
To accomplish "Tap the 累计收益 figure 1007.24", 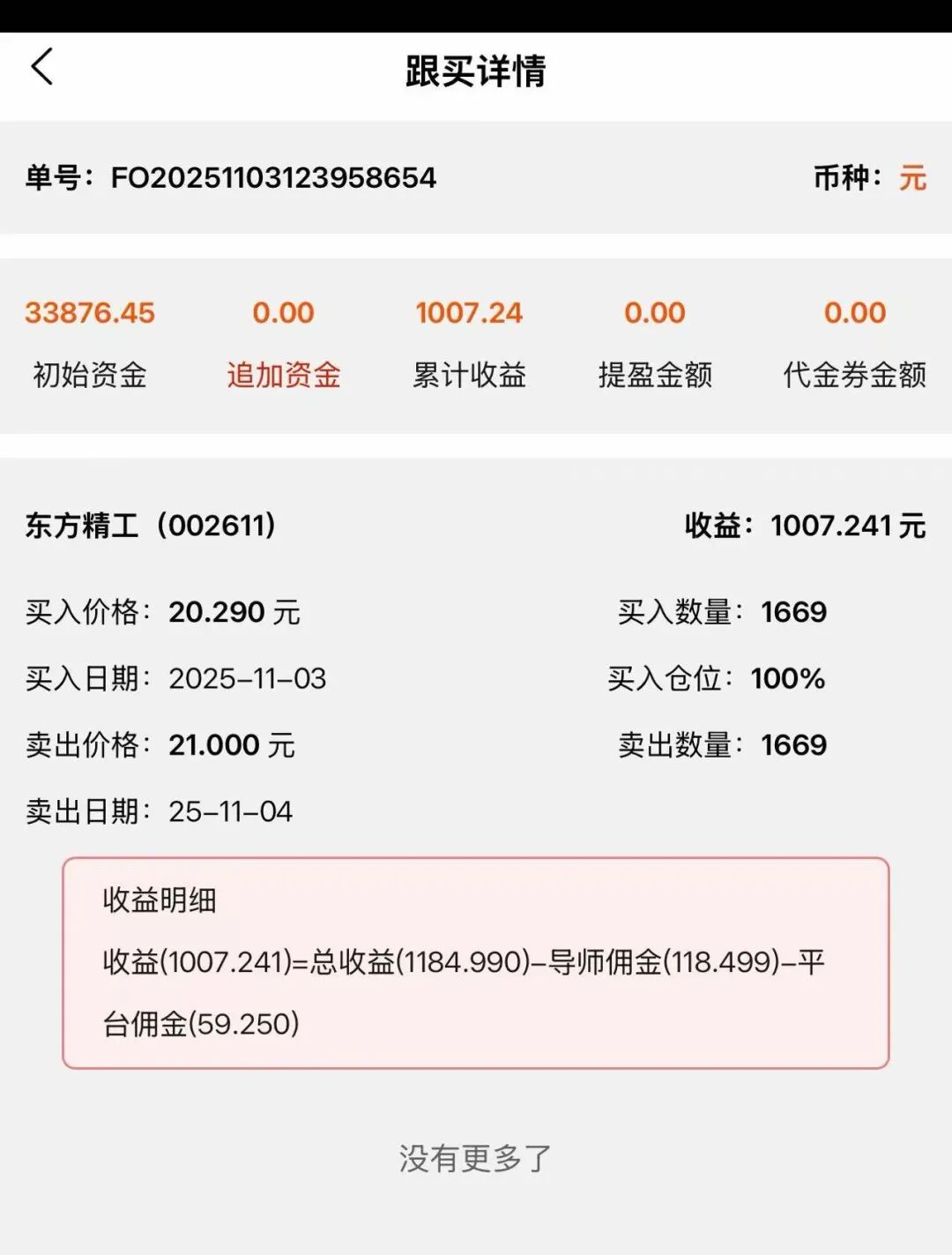I will pyautogui.click(x=468, y=312).
